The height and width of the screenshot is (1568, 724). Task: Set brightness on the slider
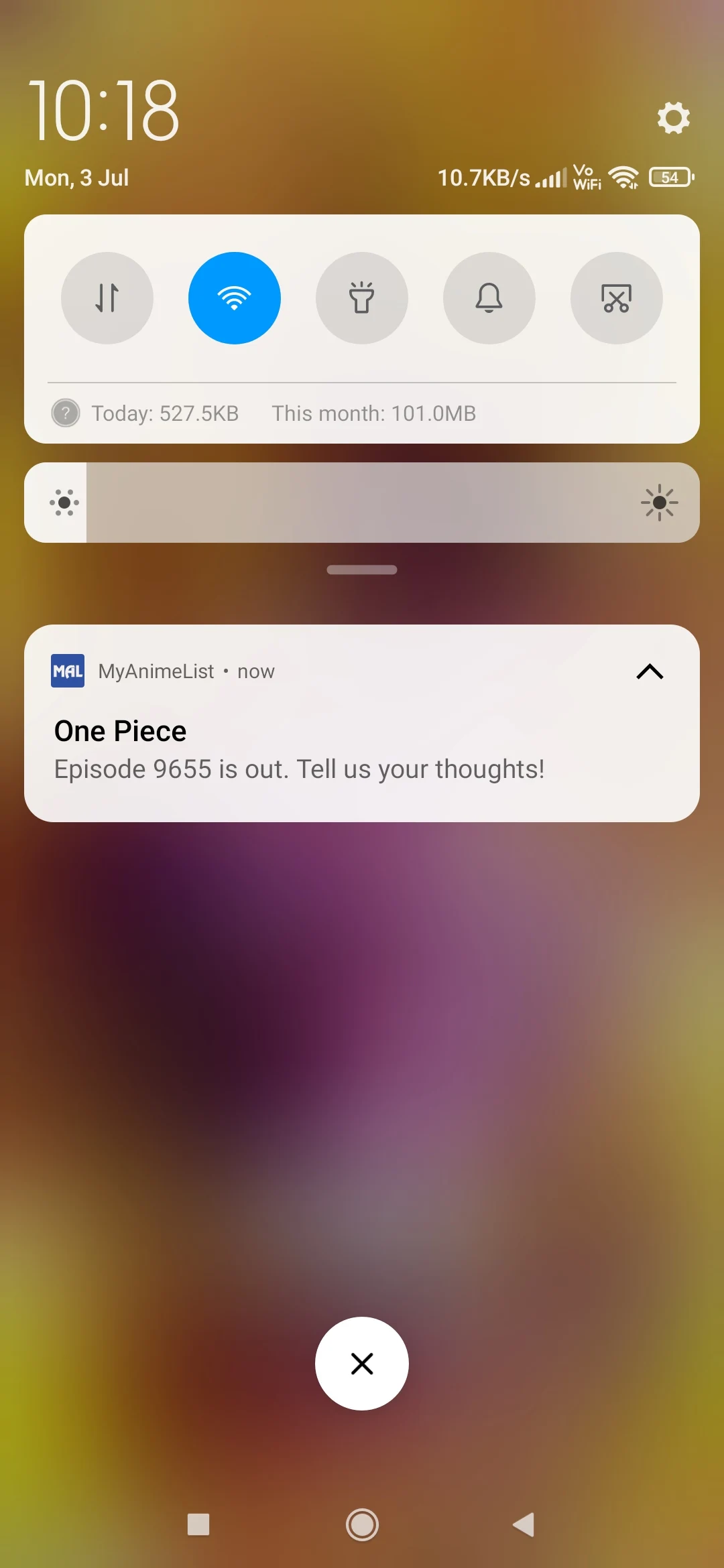click(x=362, y=503)
